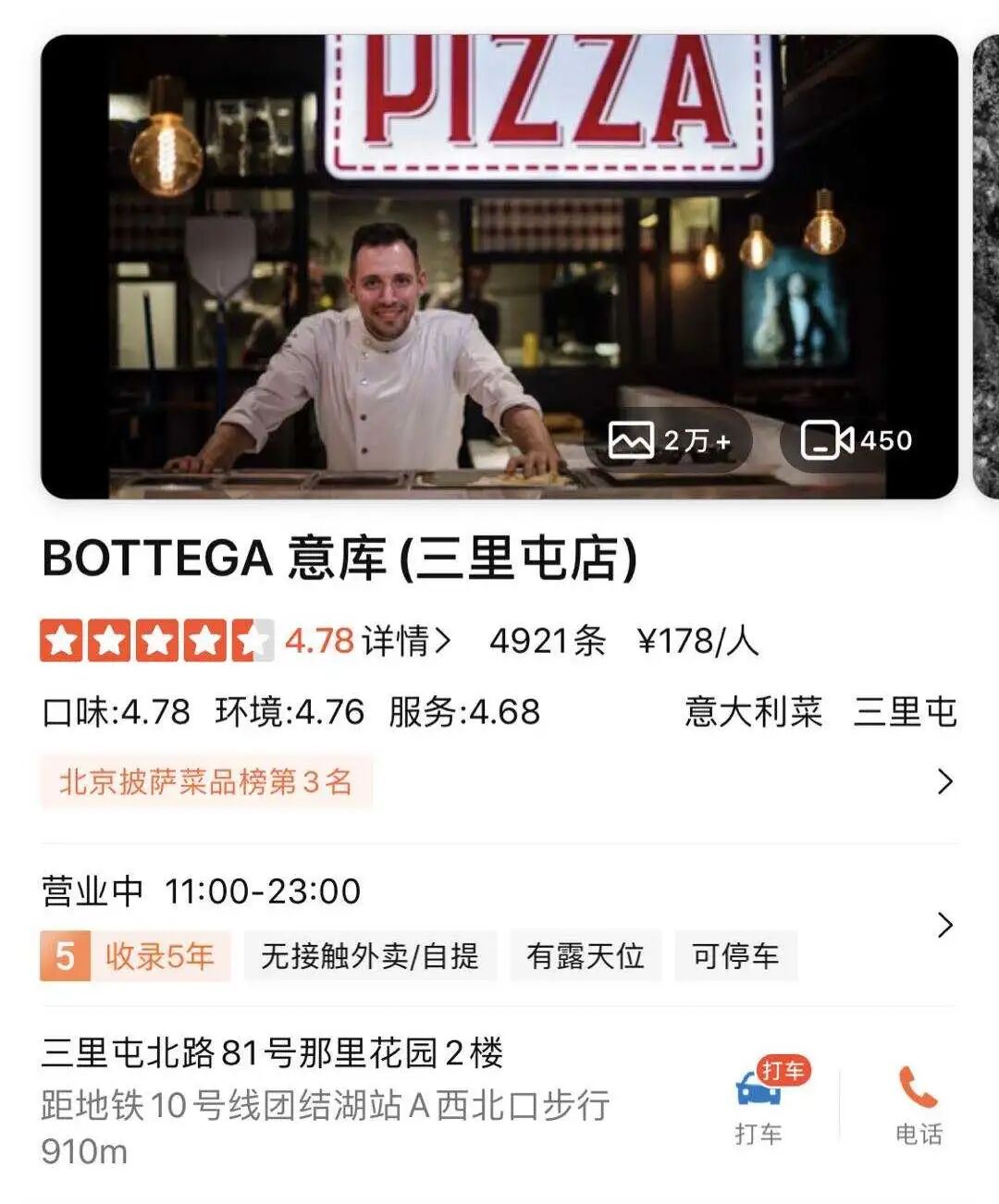
Task: View the 4921条 reviews
Action: [x=548, y=641]
